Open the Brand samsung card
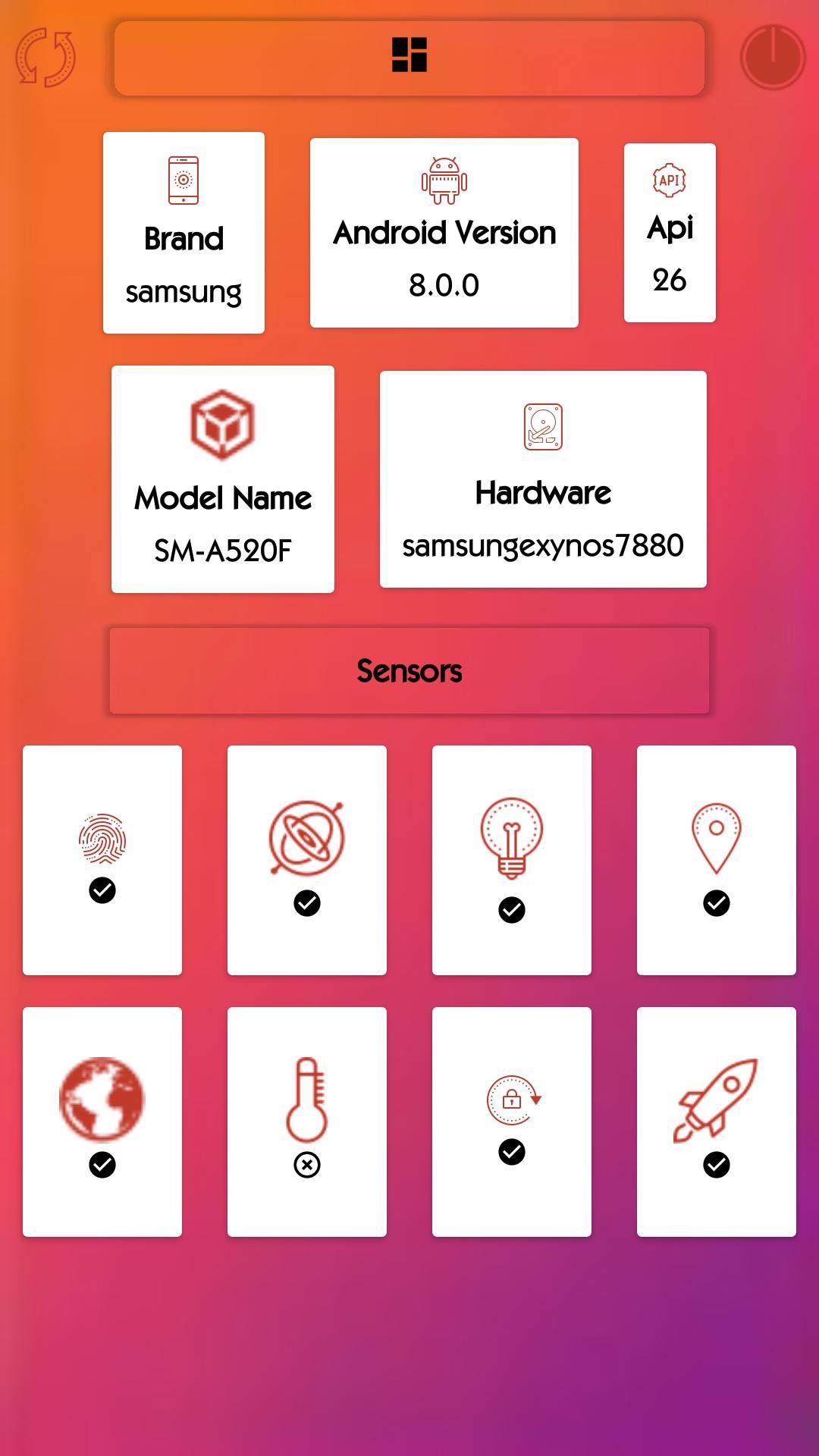Viewport: 819px width, 1456px height. (x=183, y=231)
